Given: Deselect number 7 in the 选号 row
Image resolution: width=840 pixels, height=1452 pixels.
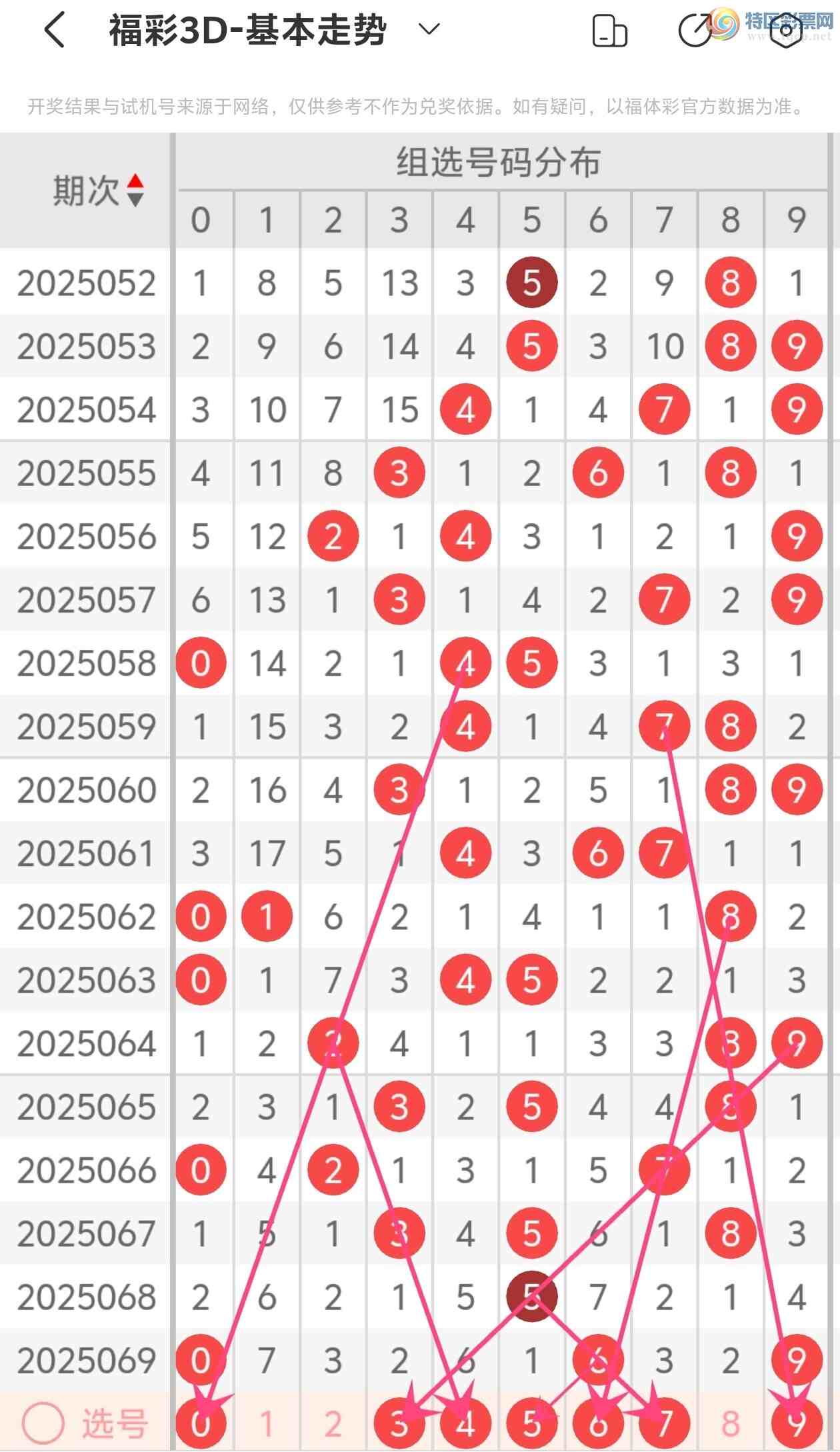Looking at the screenshot, I should coord(664,1423).
